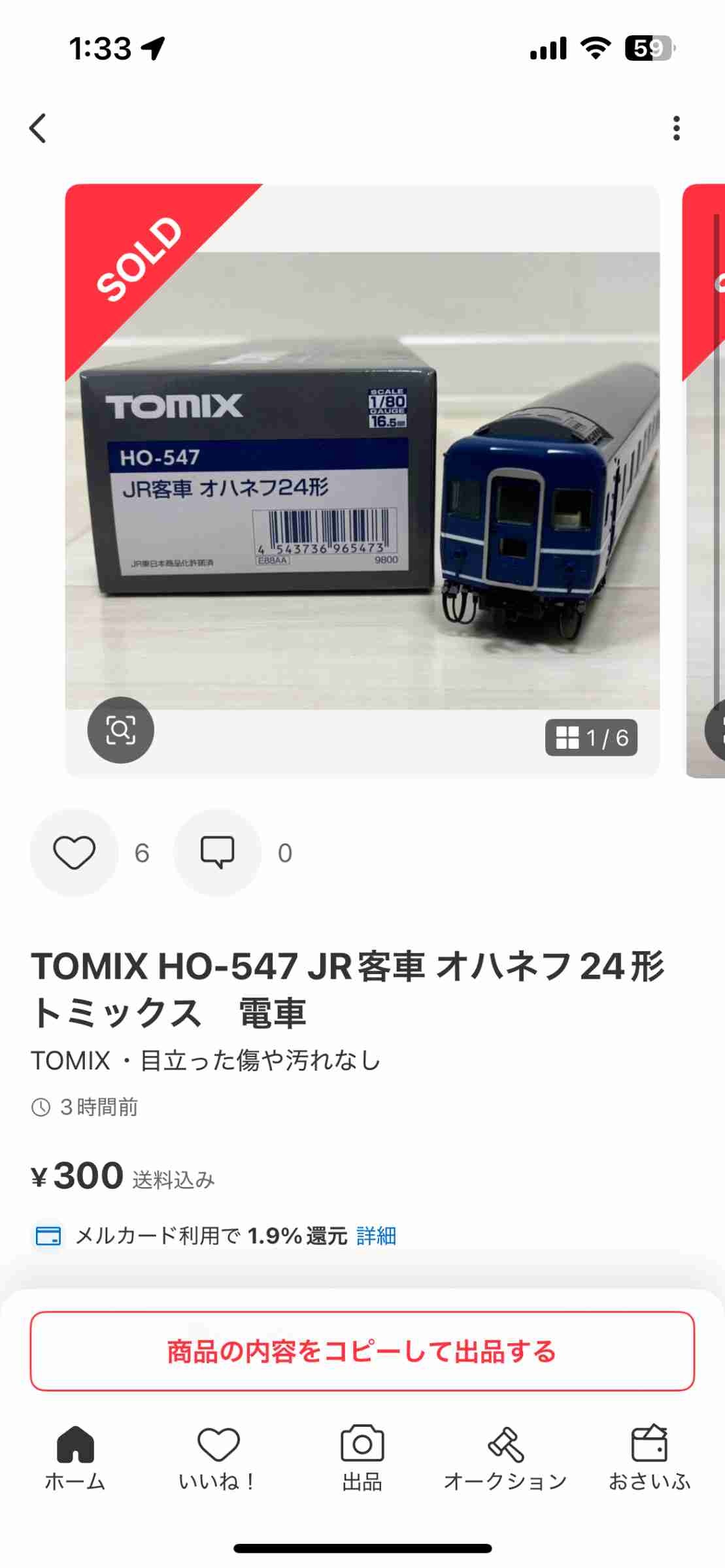The width and height of the screenshot is (725, 1568).
Task: Open the いいね！ tab
Action: (x=218, y=1458)
